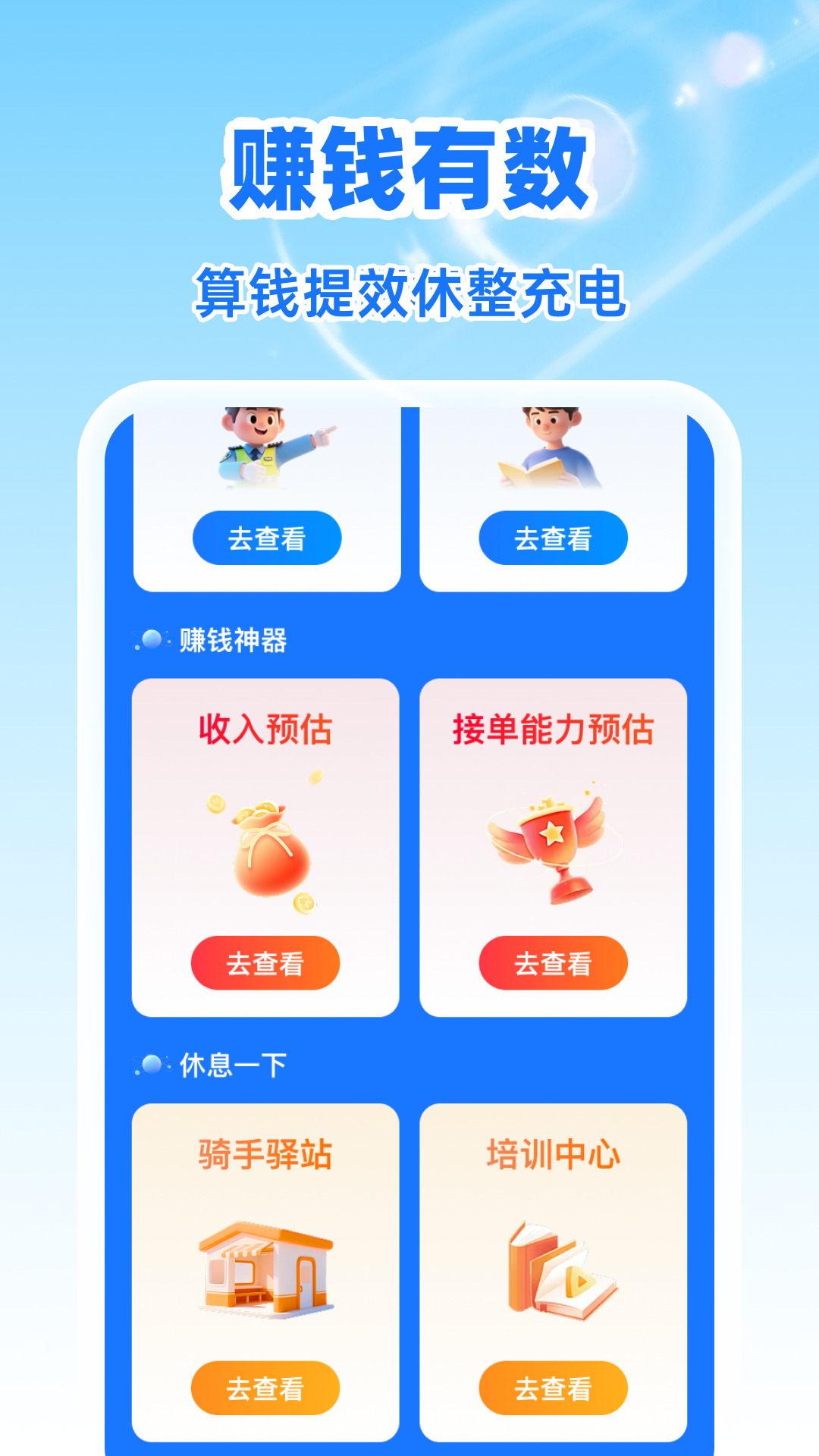Open the money bag icon under 收入预估
The width and height of the screenshot is (819, 1456).
point(269,857)
